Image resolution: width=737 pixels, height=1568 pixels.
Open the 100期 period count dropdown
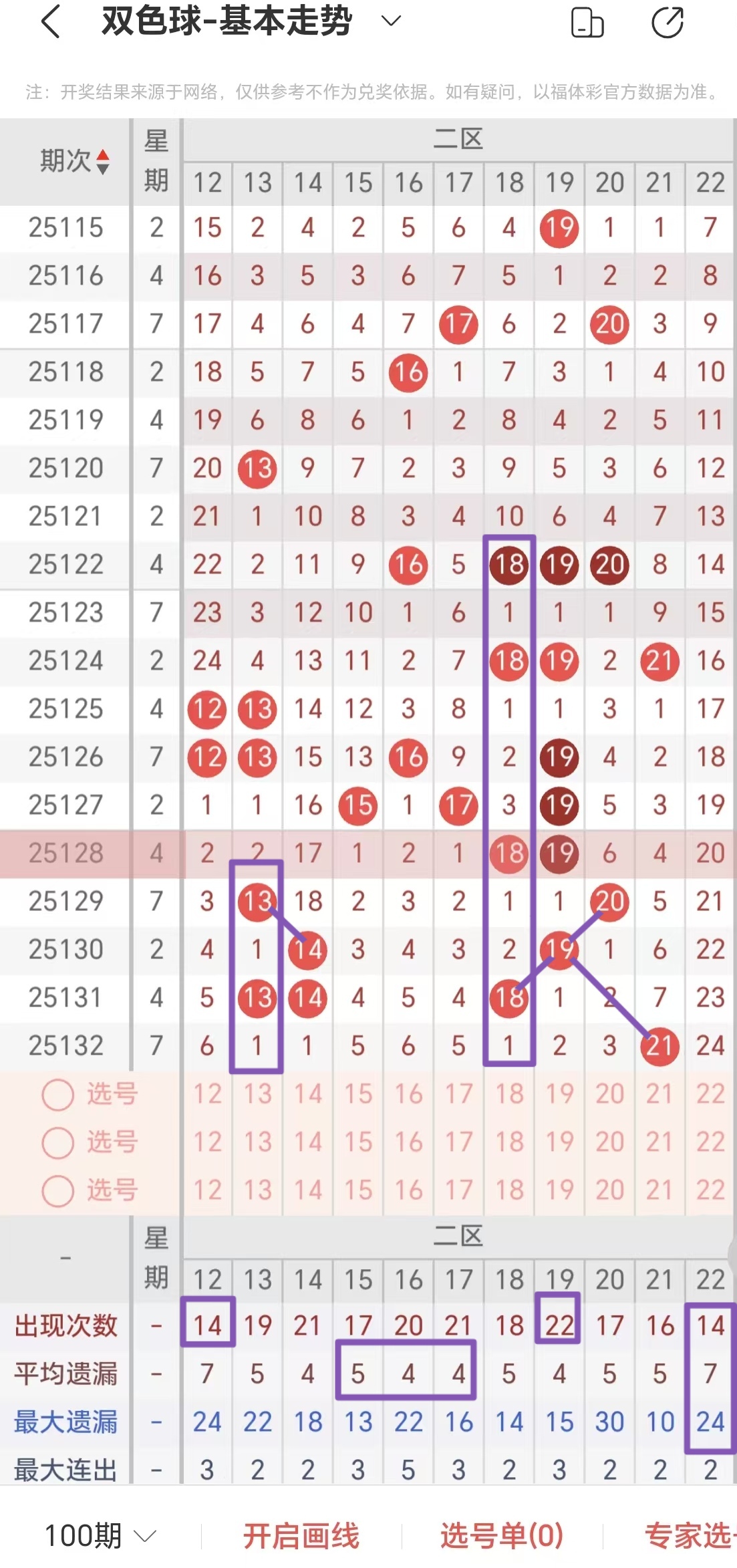[100, 1536]
